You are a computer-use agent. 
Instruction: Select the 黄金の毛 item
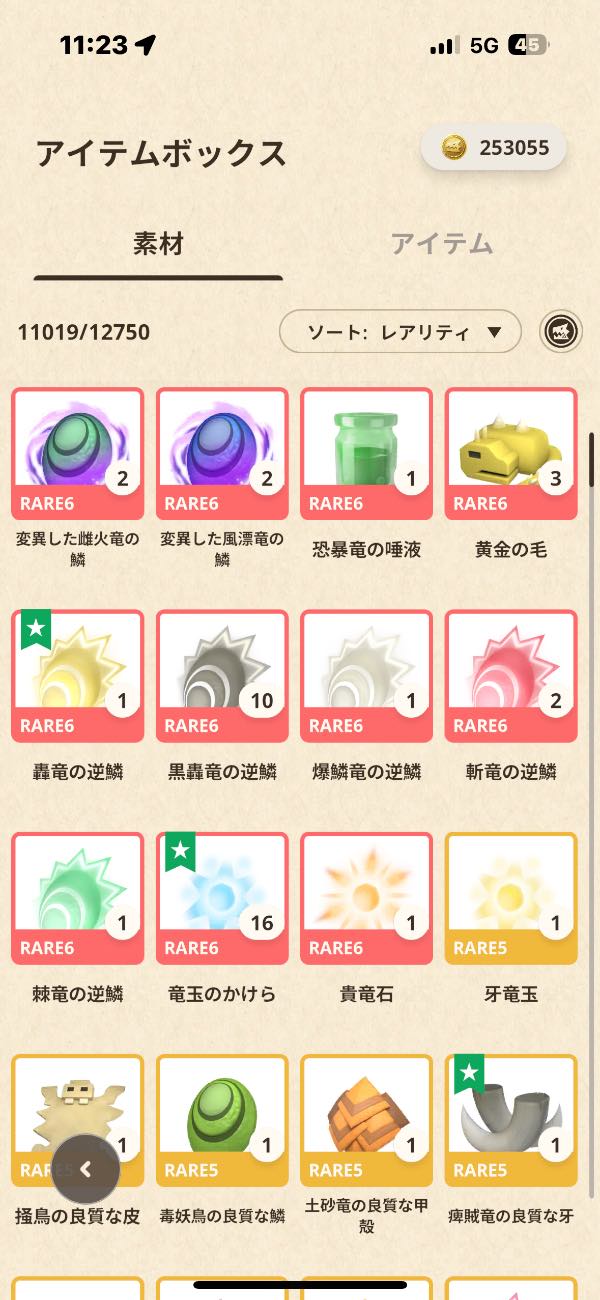click(x=511, y=454)
